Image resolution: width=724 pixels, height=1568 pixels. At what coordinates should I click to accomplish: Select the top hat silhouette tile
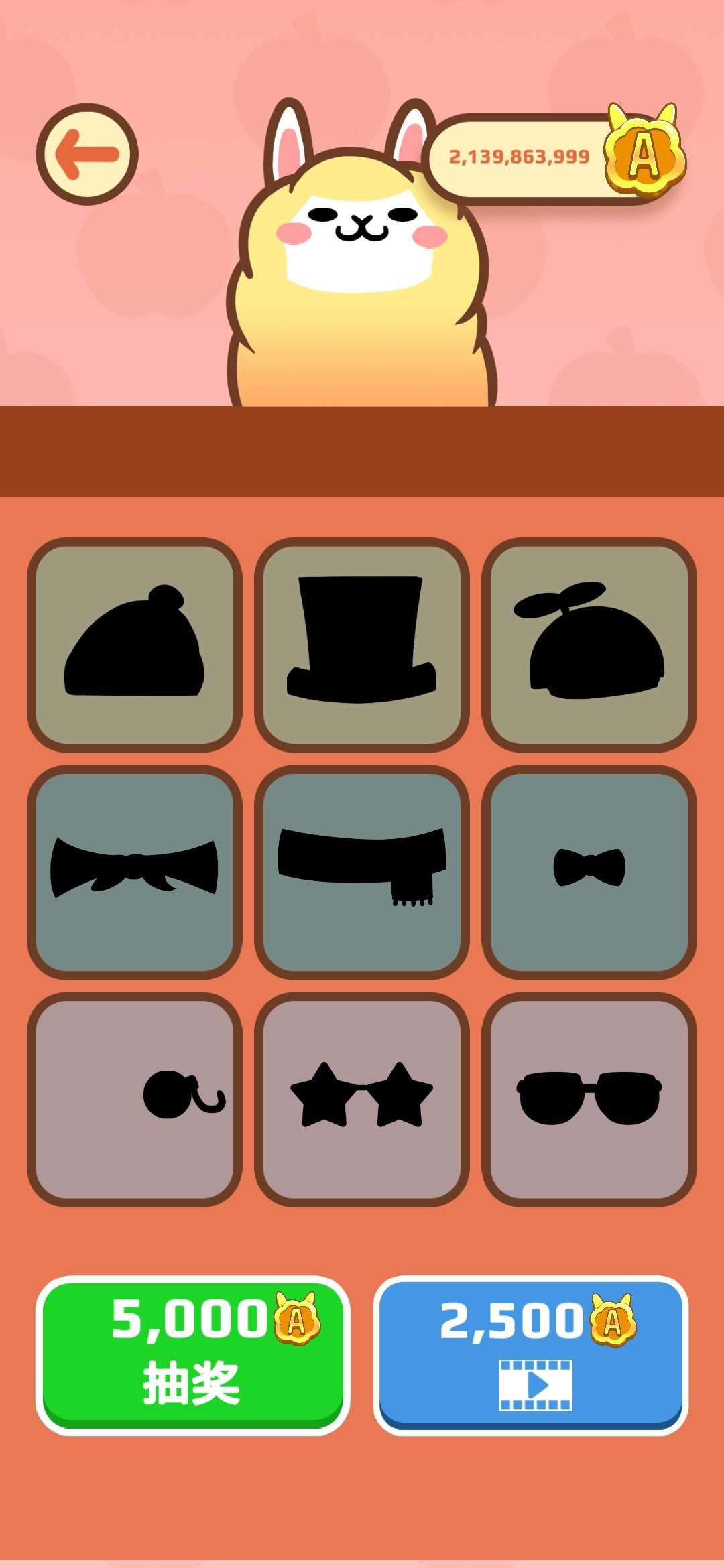click(x=362, y=645)
